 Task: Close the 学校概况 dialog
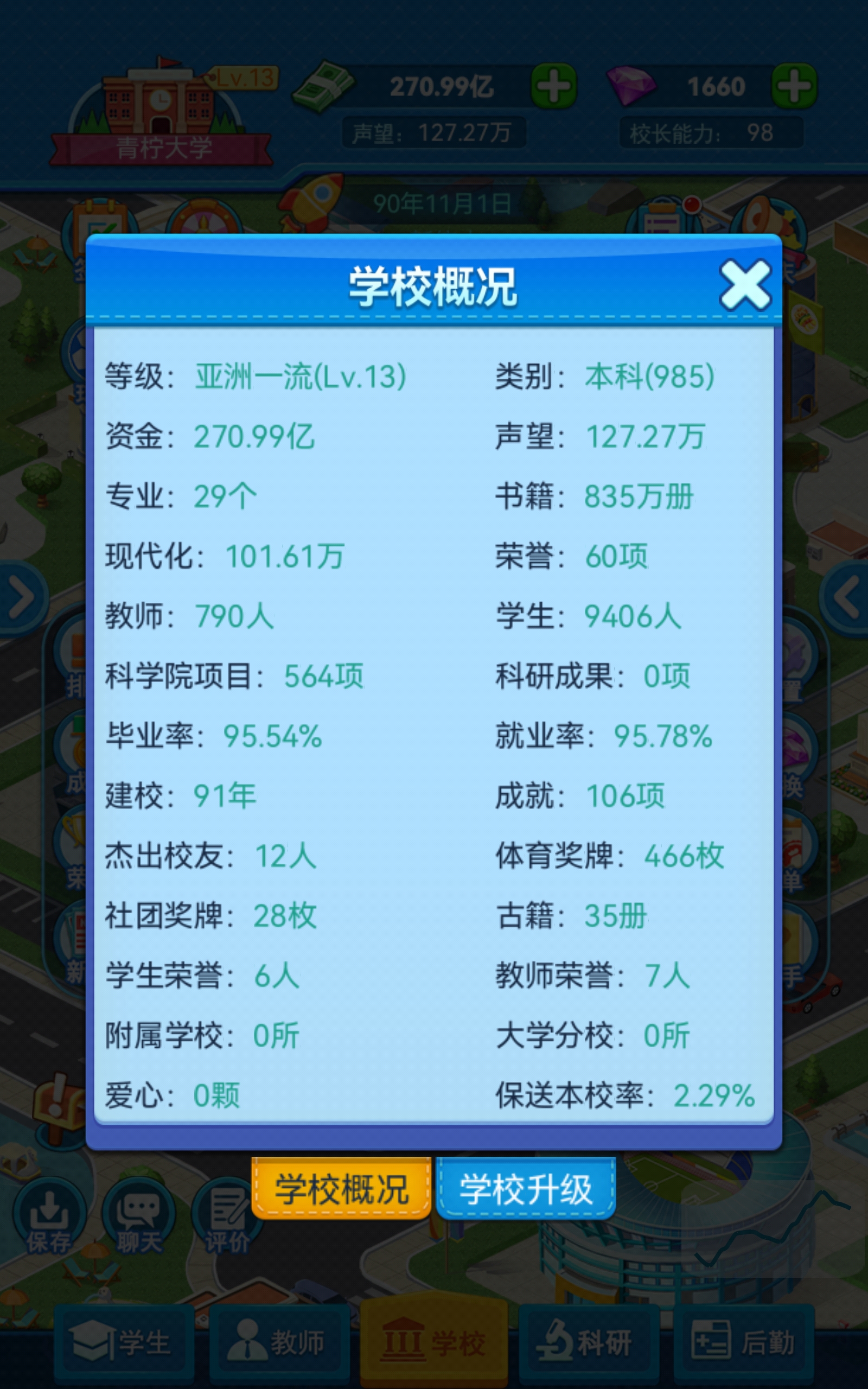[x=745, y=285]
